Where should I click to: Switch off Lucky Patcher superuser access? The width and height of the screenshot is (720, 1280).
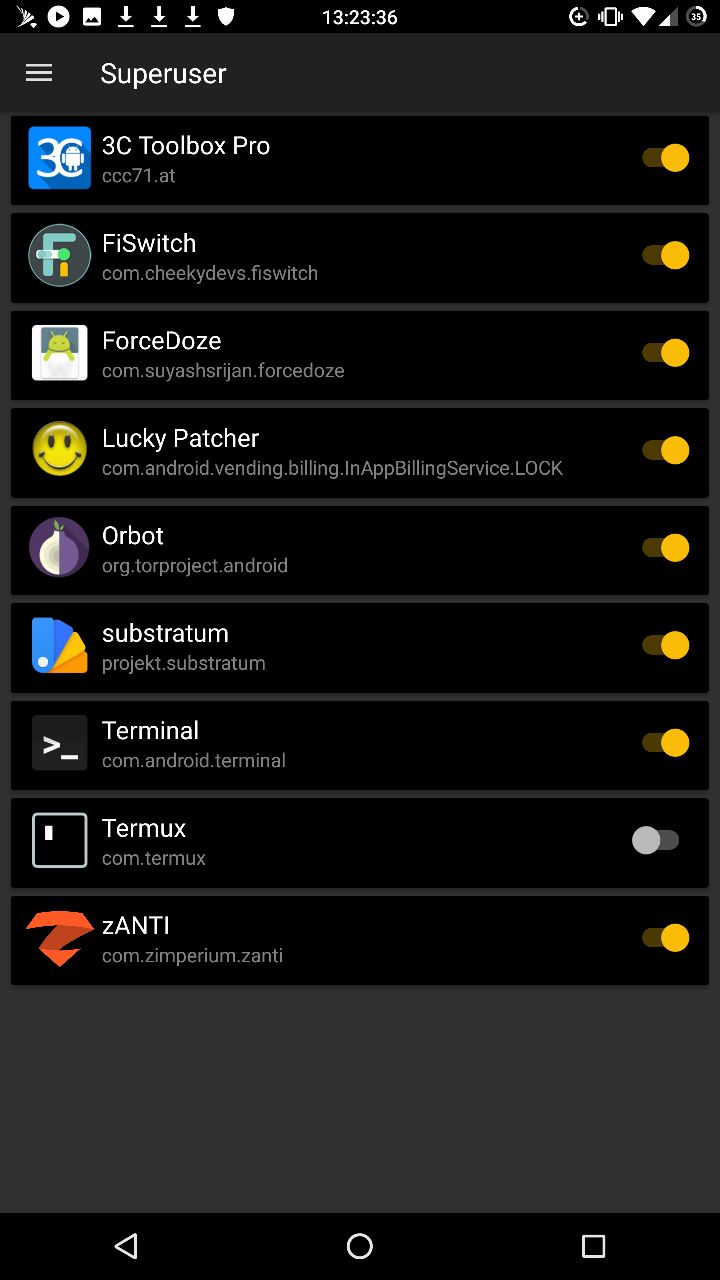(665, 451)
